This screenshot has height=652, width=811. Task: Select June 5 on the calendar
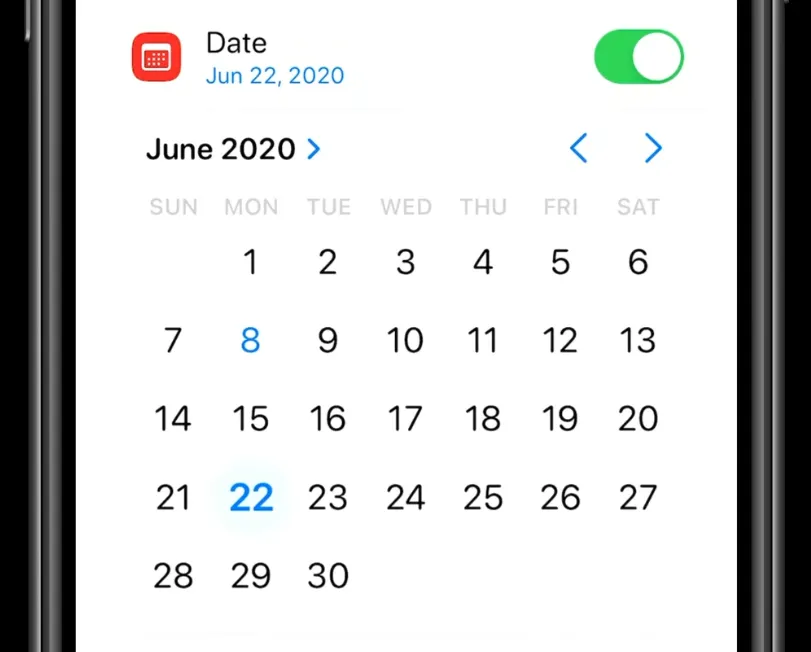560,262
